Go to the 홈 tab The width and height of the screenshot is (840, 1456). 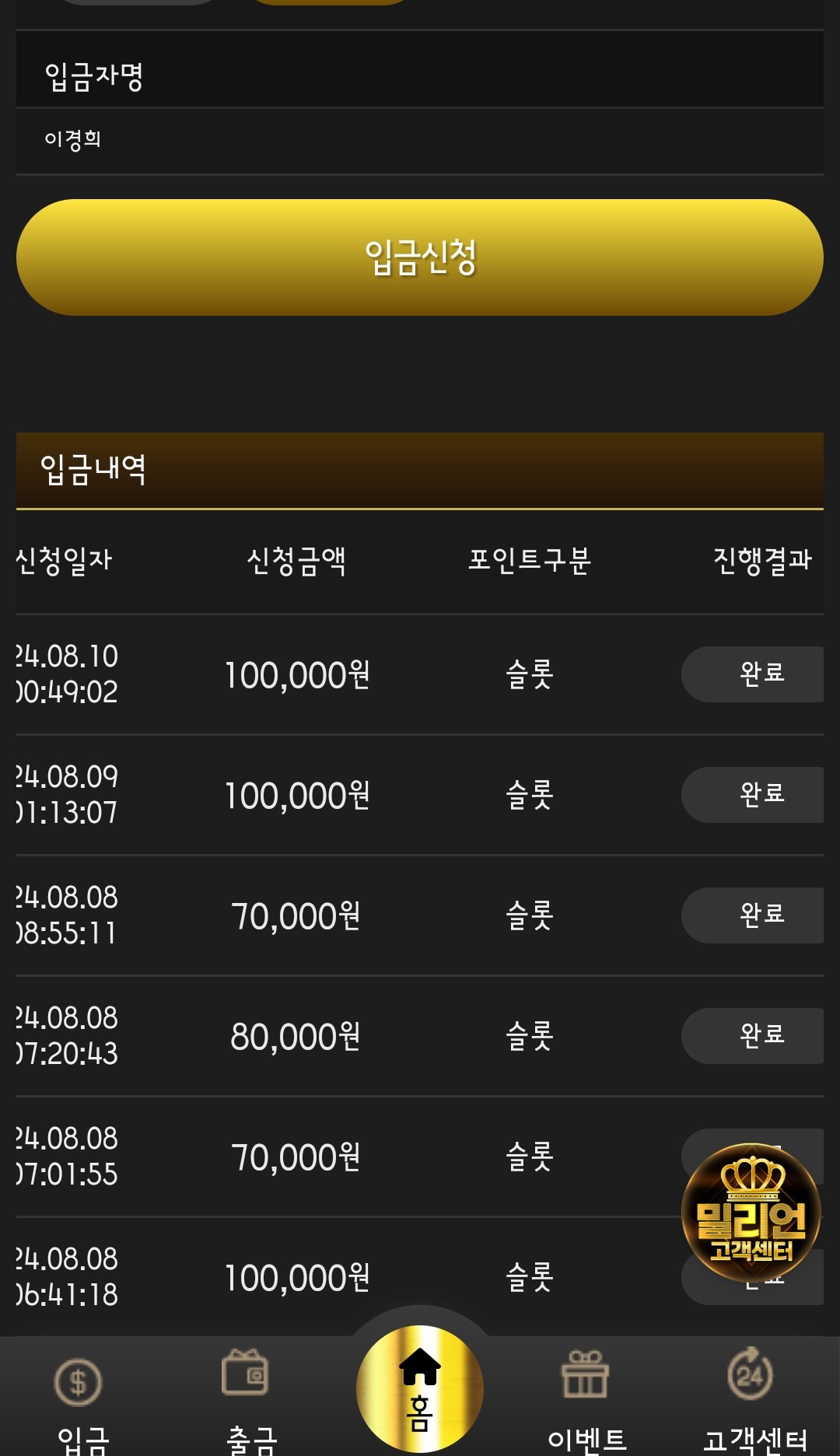click(420, 1389)
